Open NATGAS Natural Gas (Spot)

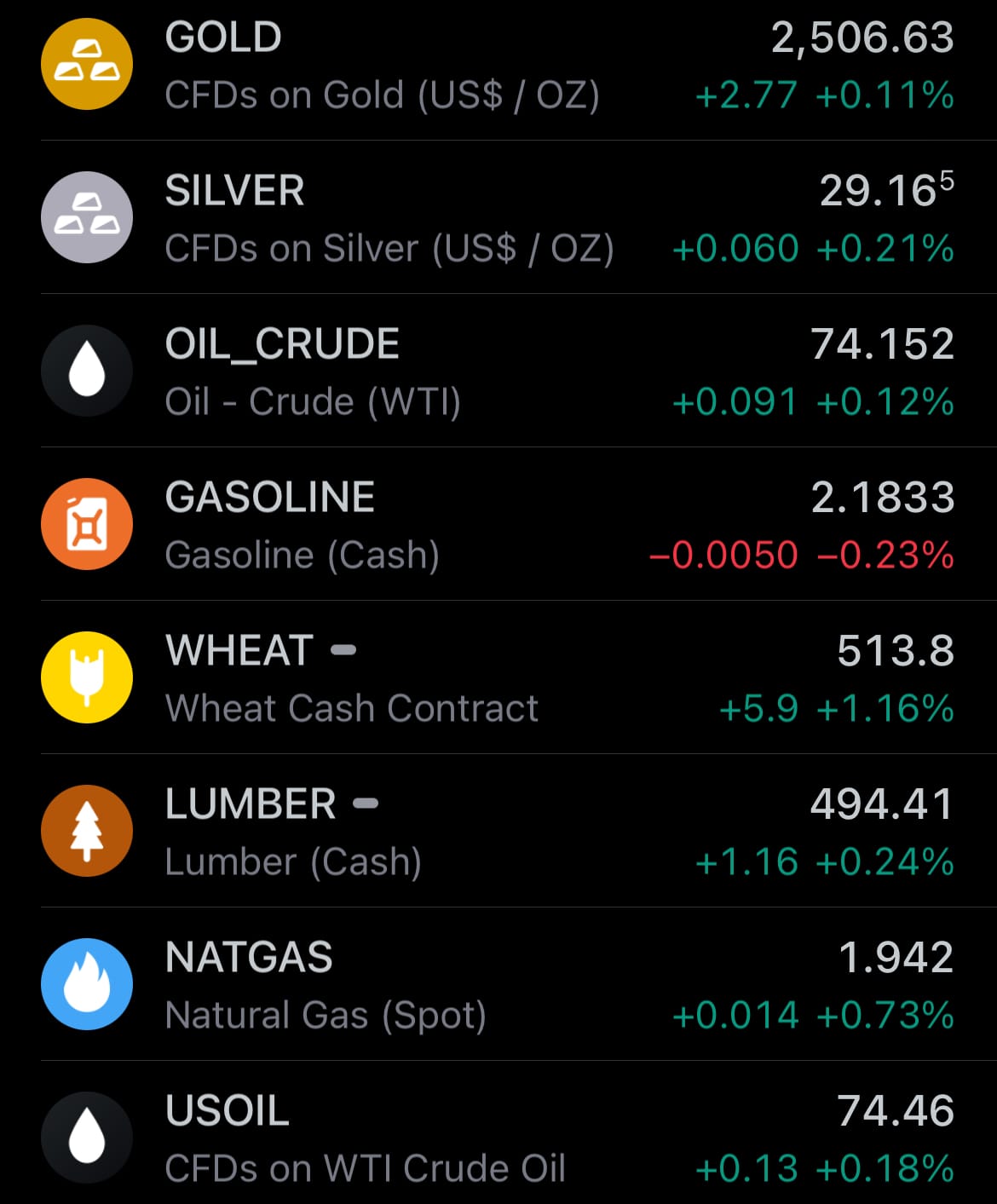pos(498,985)
